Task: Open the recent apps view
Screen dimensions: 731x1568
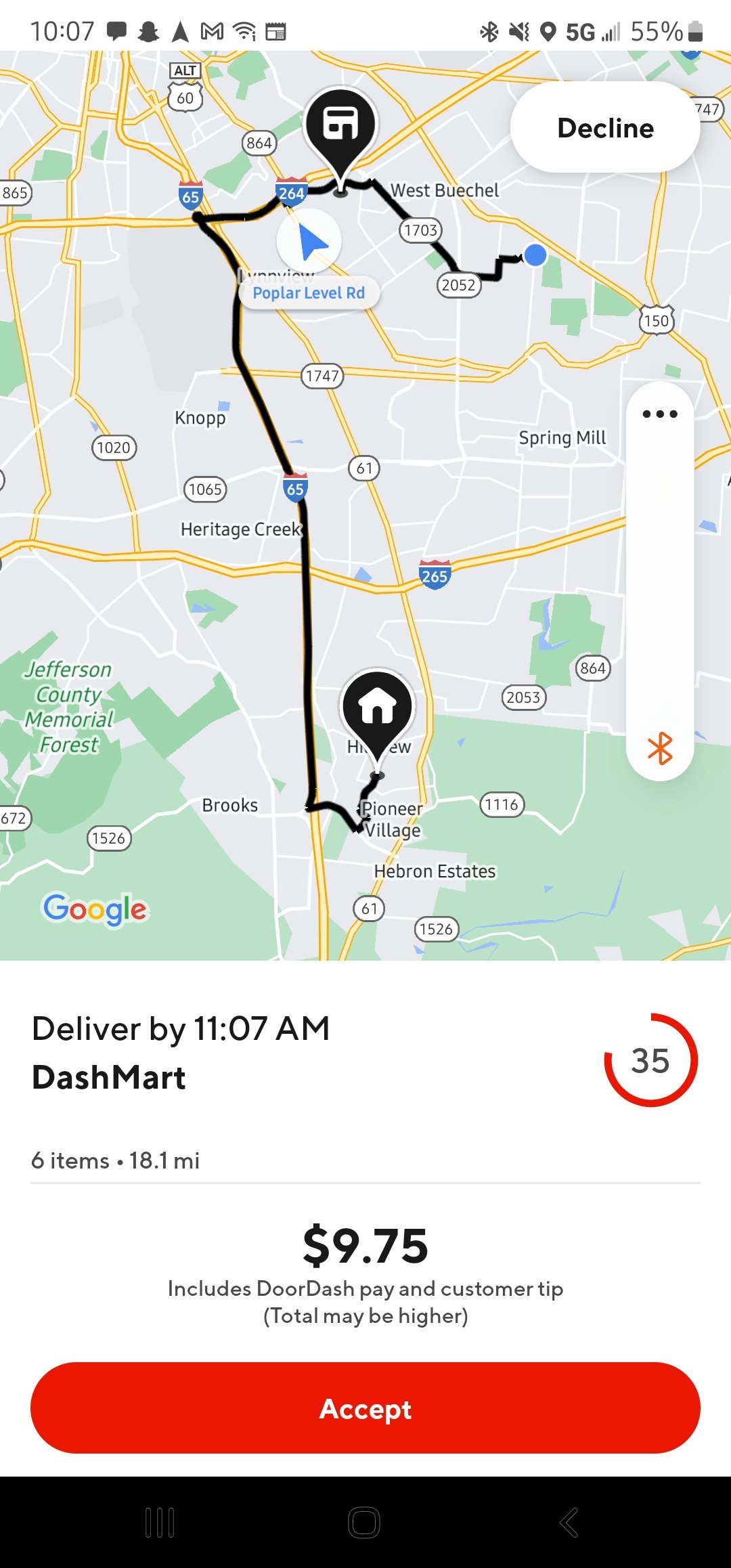Action: point(160,1523)
